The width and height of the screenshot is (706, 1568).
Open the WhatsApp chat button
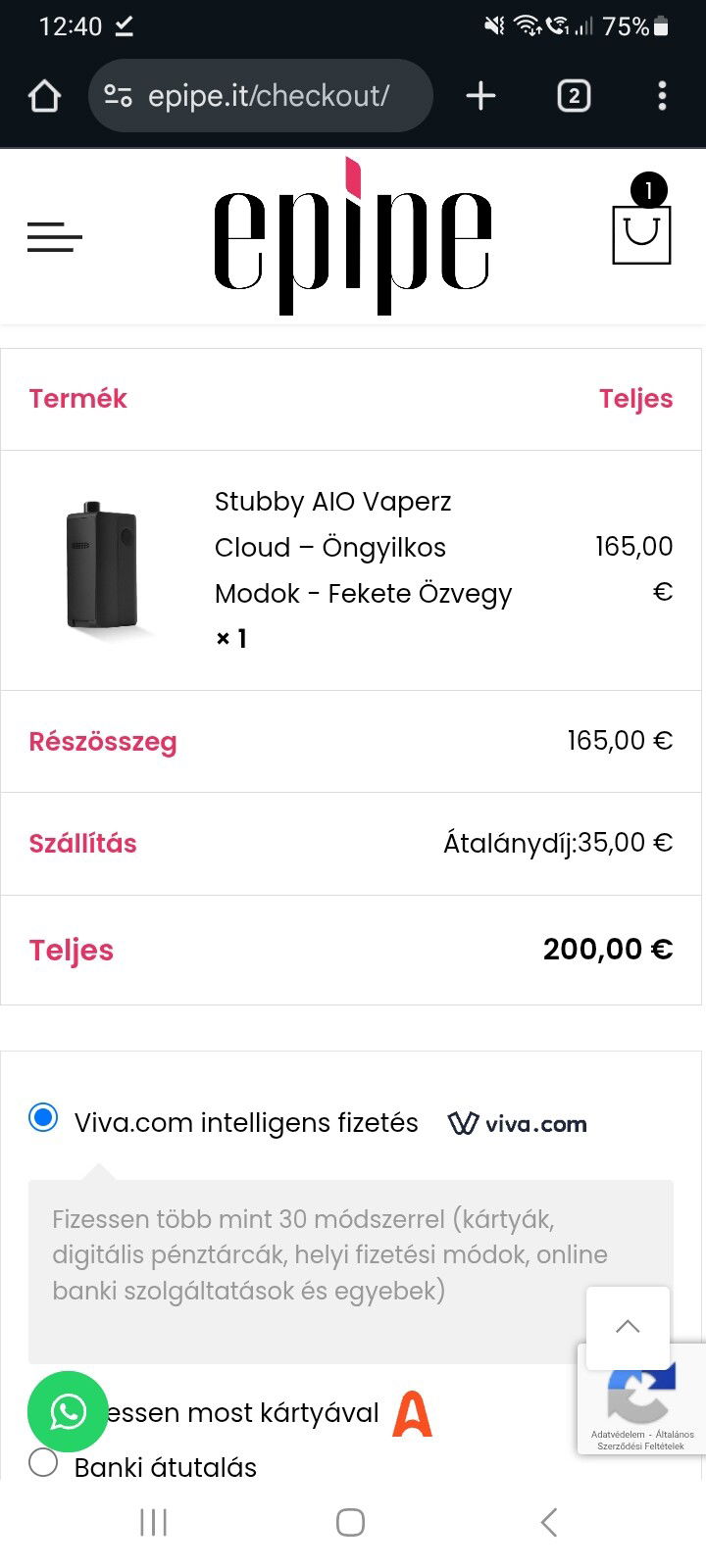click(68, 1411)
